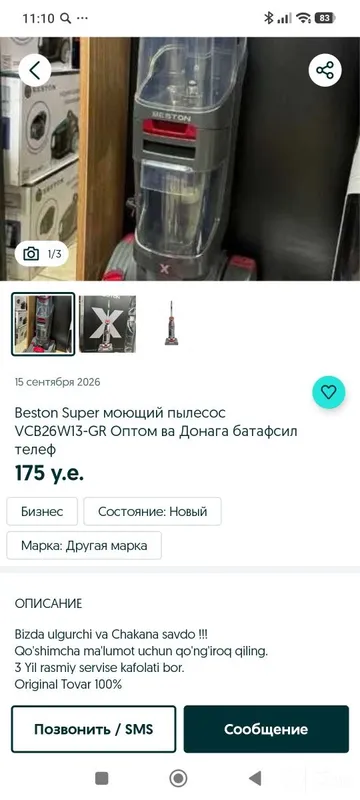
Task: Call the seller via Позвонить / SMS
Action: 93,729
